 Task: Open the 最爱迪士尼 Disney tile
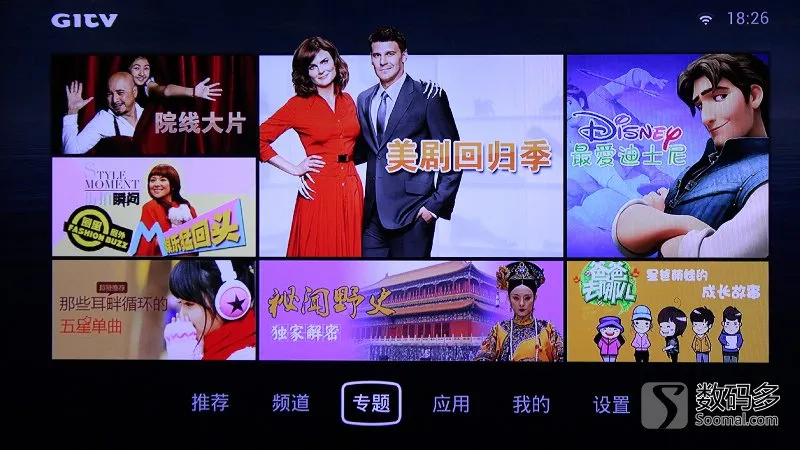[x=667, y=156]
